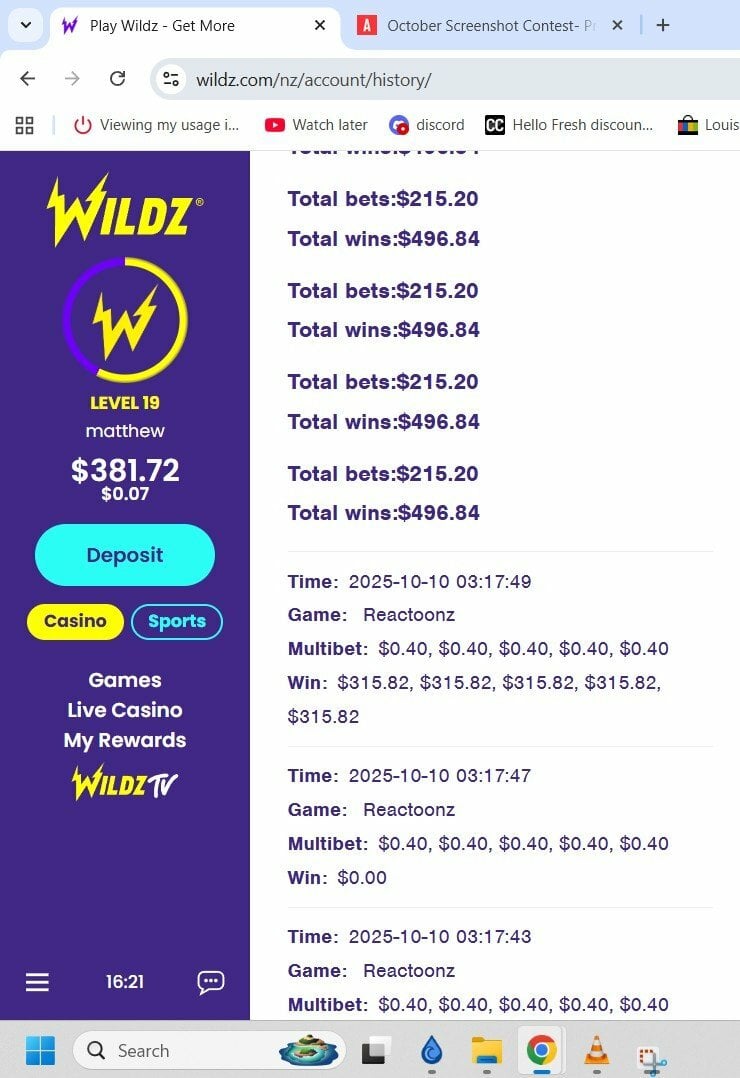The height and width of the screenshot is (1078, 740).
Task: Switch to the Casino section
Action: [75, 621]
